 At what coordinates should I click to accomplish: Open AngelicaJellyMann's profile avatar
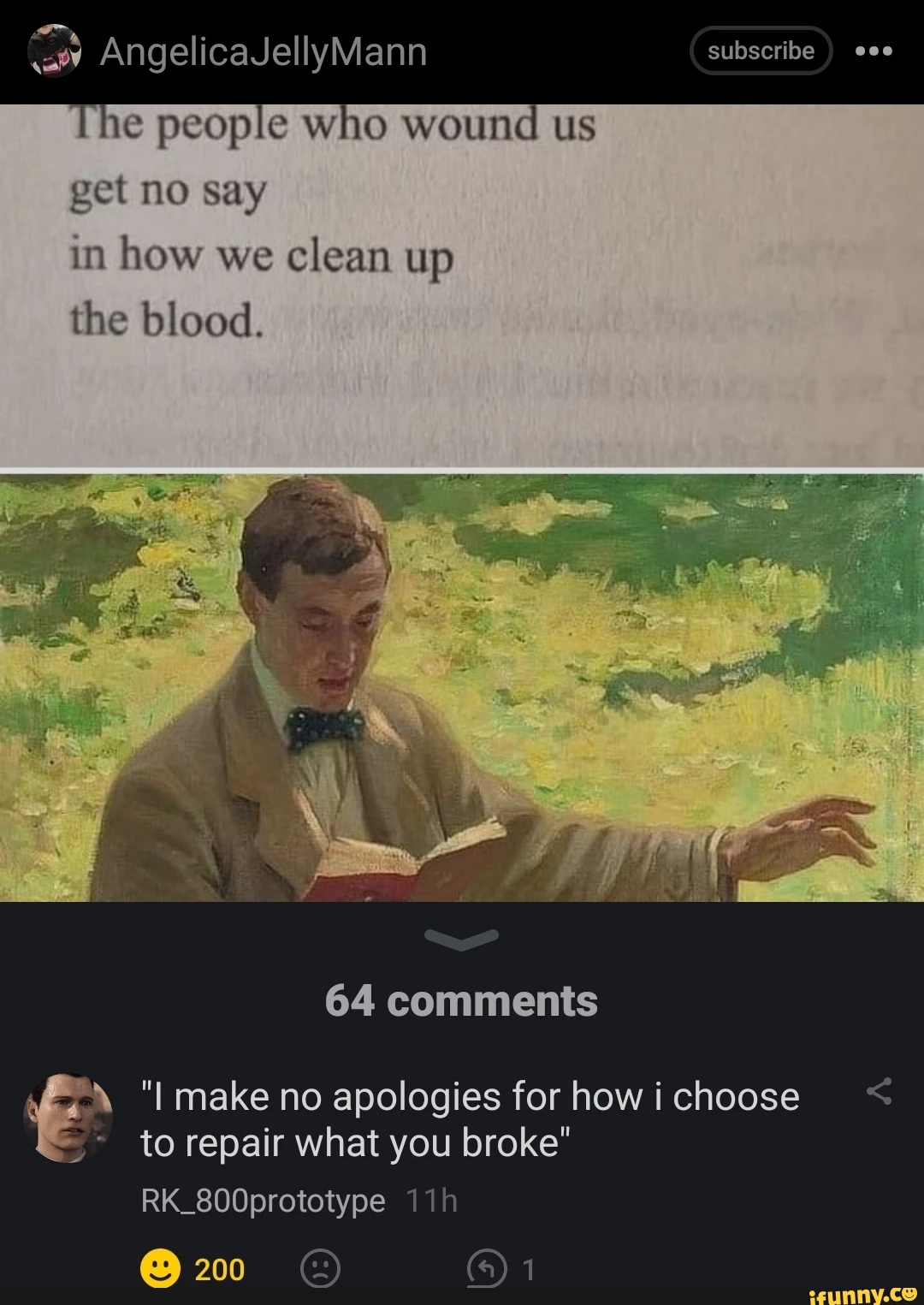tap(54, 51)
